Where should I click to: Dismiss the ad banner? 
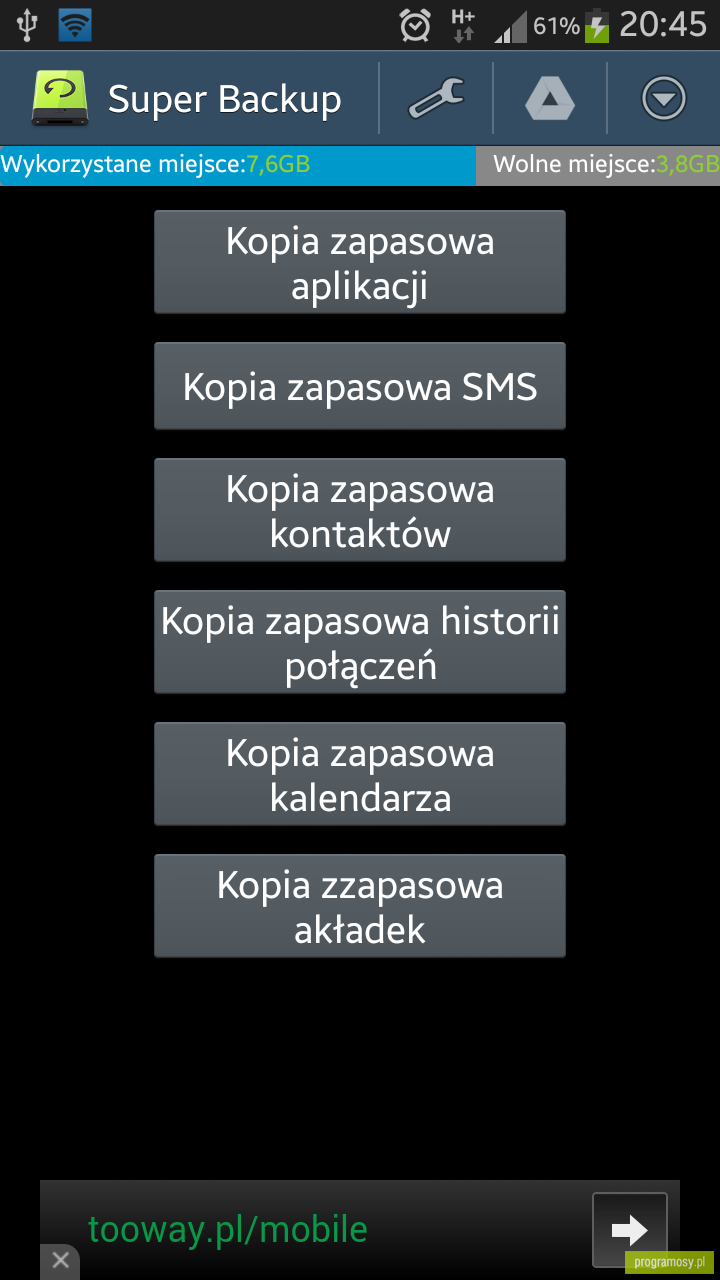click(59, 1260)
